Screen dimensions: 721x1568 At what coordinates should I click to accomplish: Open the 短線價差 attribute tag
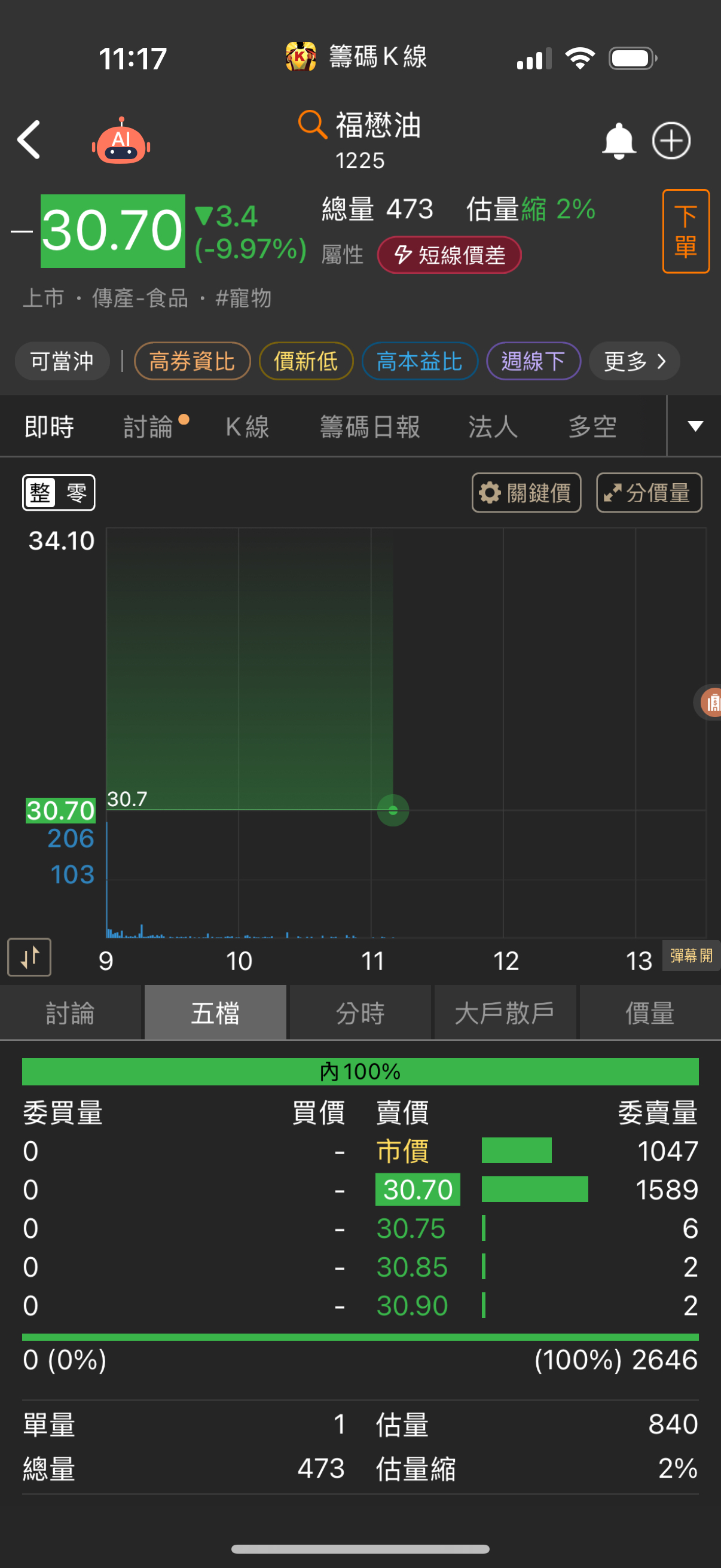click(x=449, y=255)
